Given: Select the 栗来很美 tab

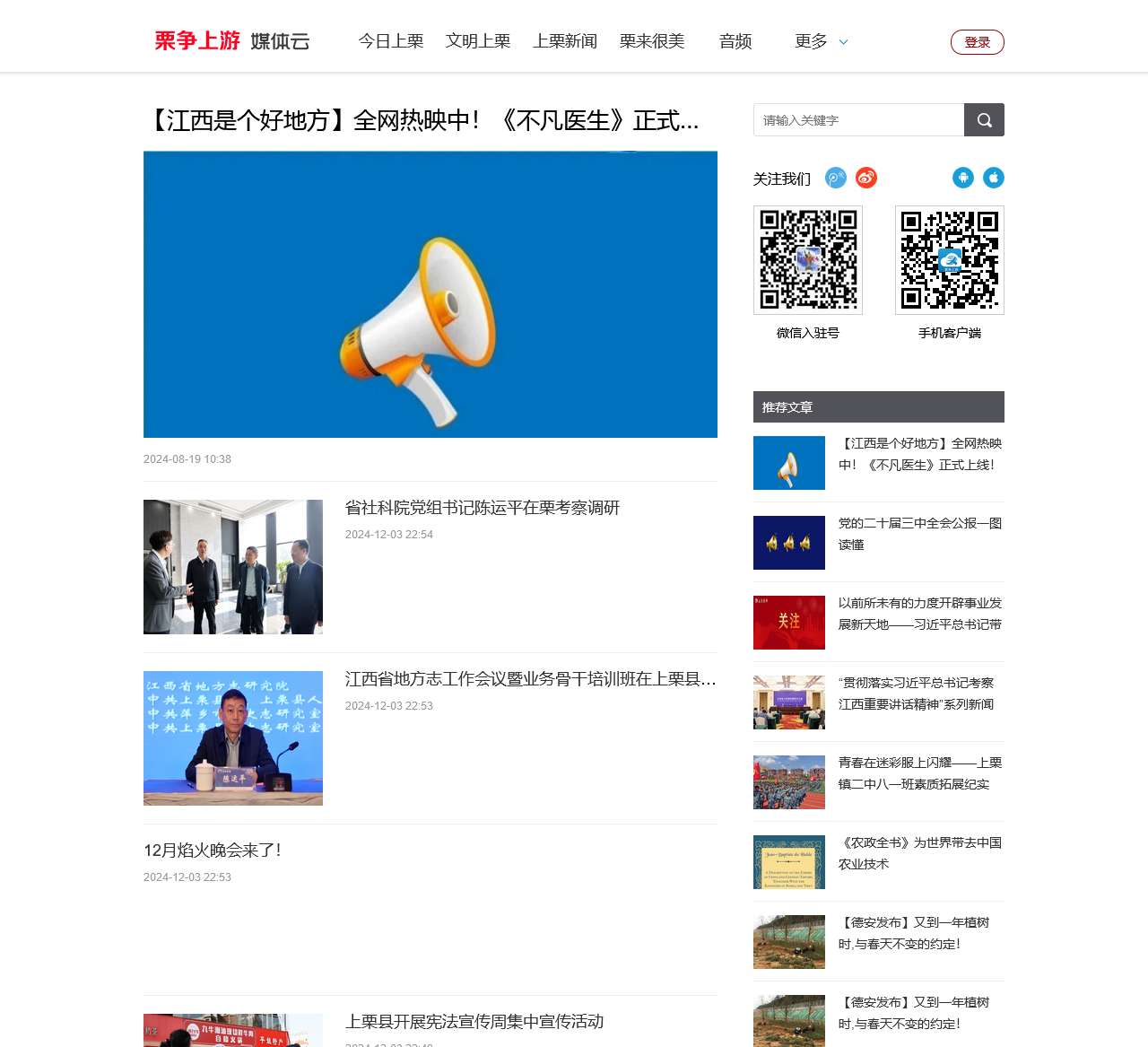Looking at the screenshot, I should coord(652,41).
